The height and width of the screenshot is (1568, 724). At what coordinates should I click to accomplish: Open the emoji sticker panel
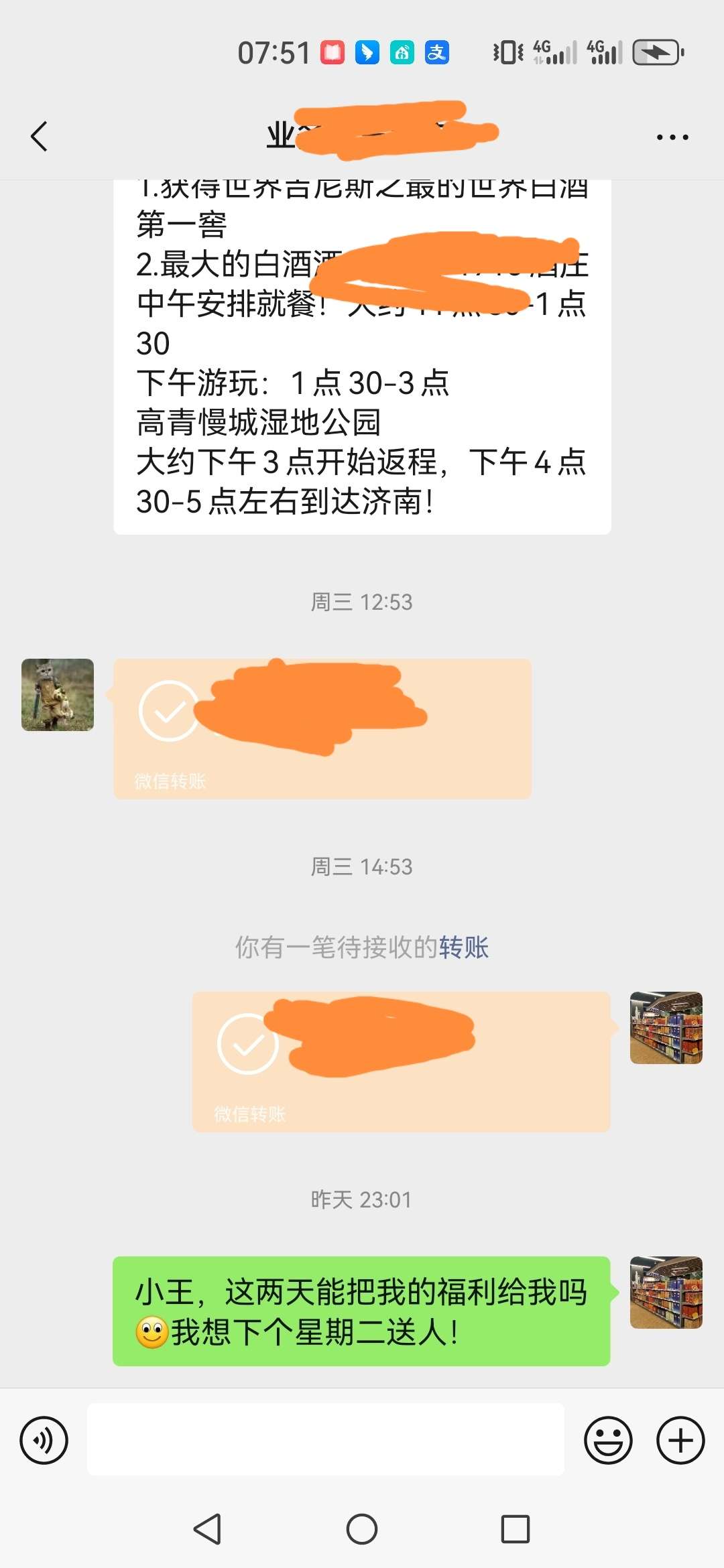(x=608, y=1440)
